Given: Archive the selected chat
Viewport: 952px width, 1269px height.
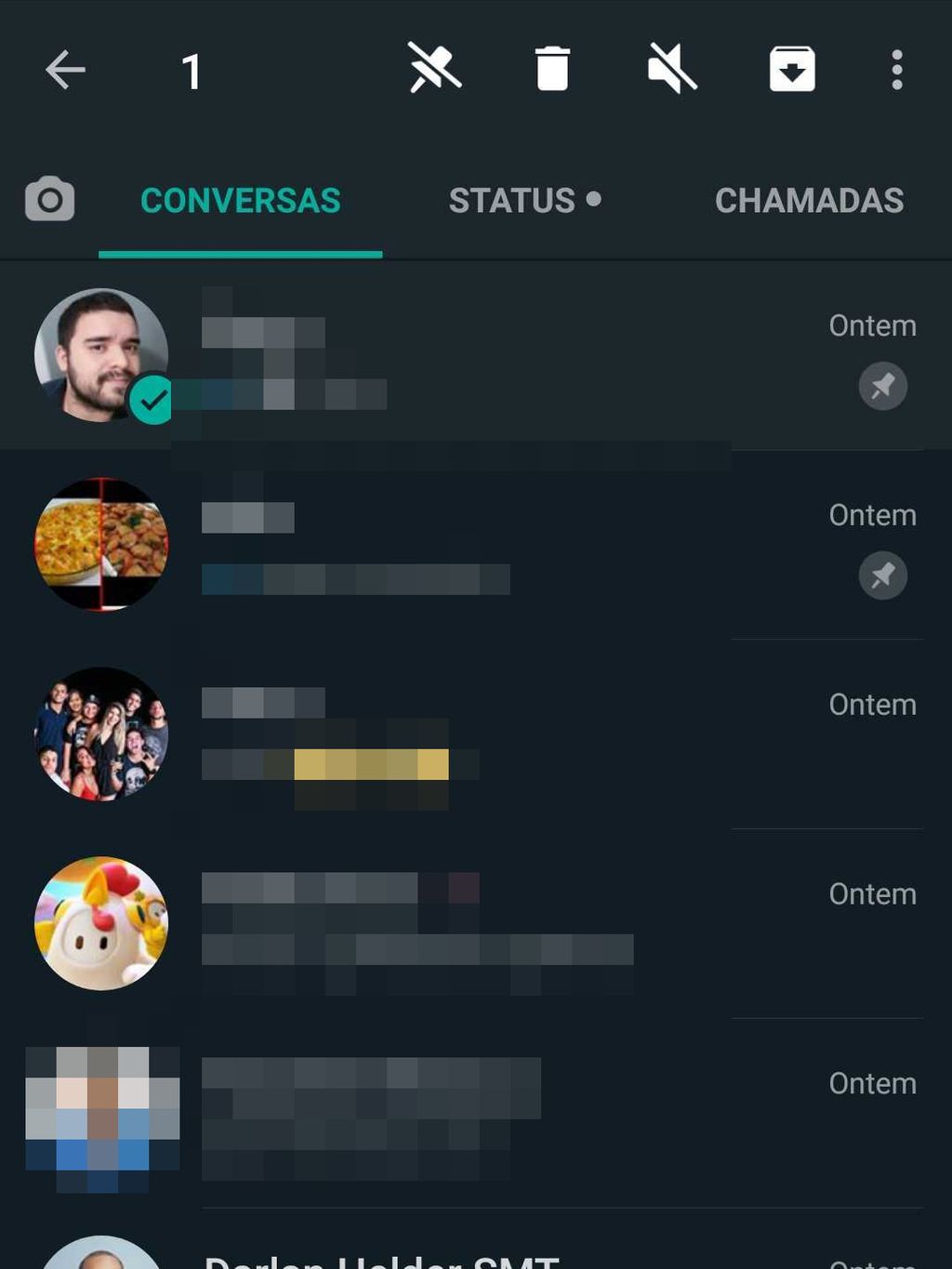Looking at the screenshot, I should (792, 70).
